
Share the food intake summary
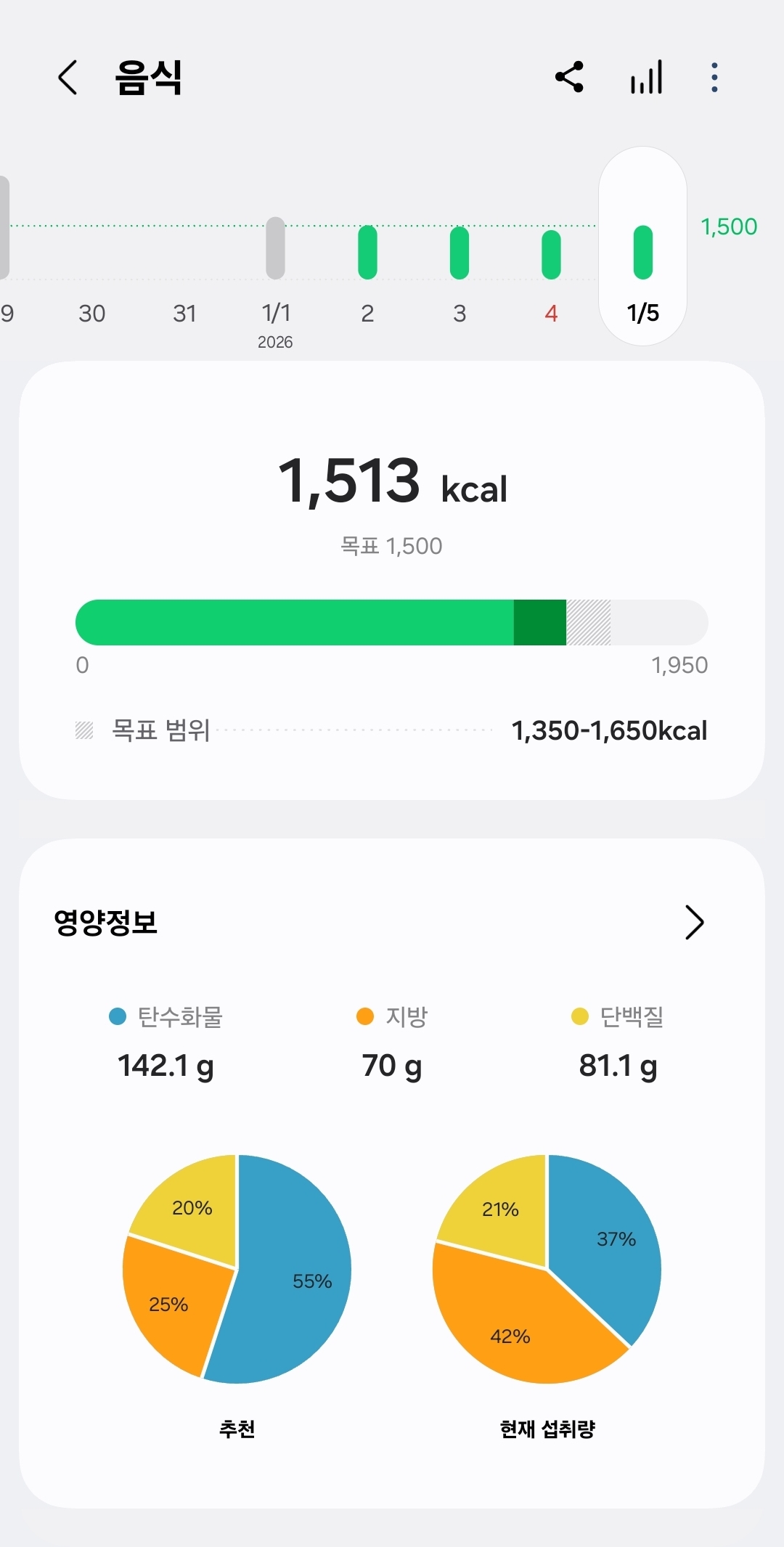(570, 77)
